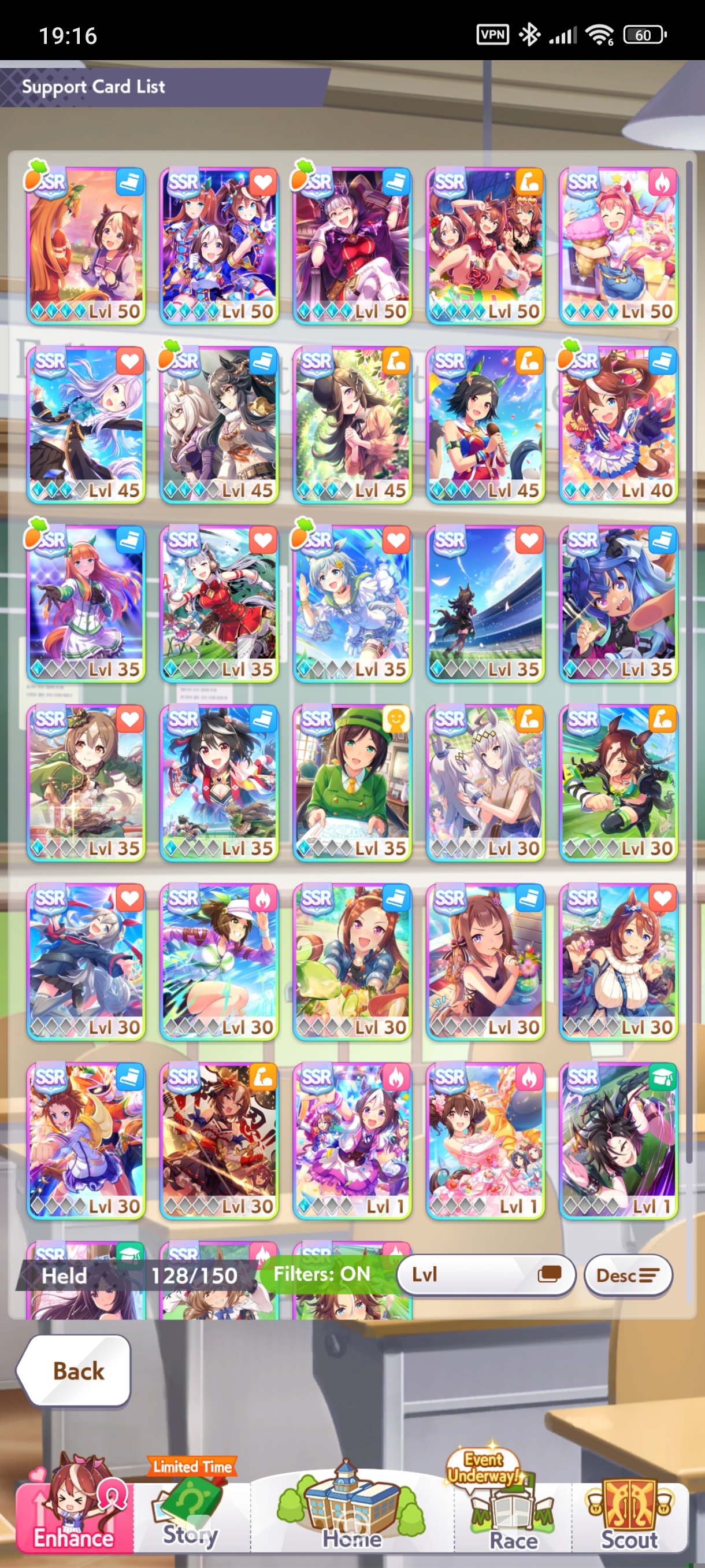The image size is (705, 1568).
Task: Open the Lvl 45 singer with microphone card
Action: click(x=485, y=424)
